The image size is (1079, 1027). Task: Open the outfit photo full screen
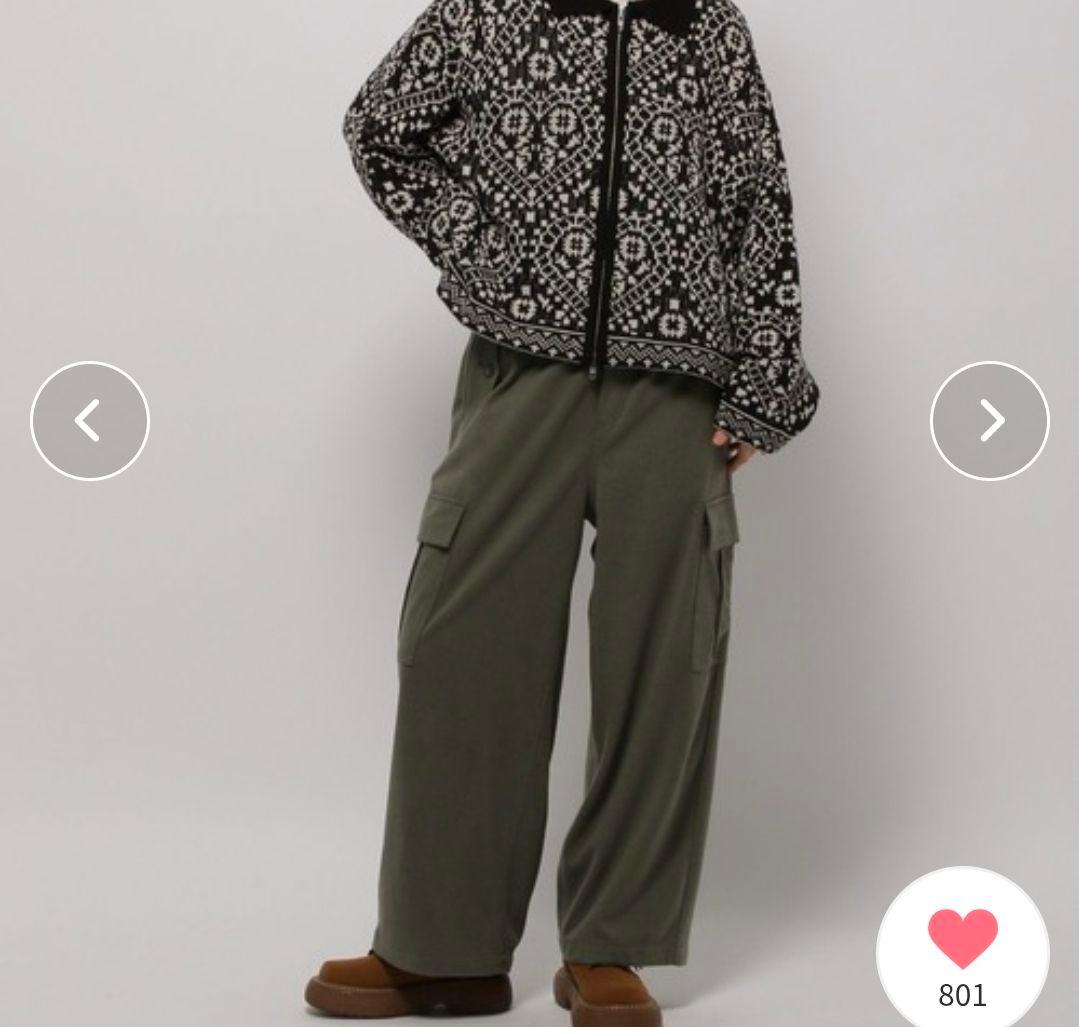[540, 514]
